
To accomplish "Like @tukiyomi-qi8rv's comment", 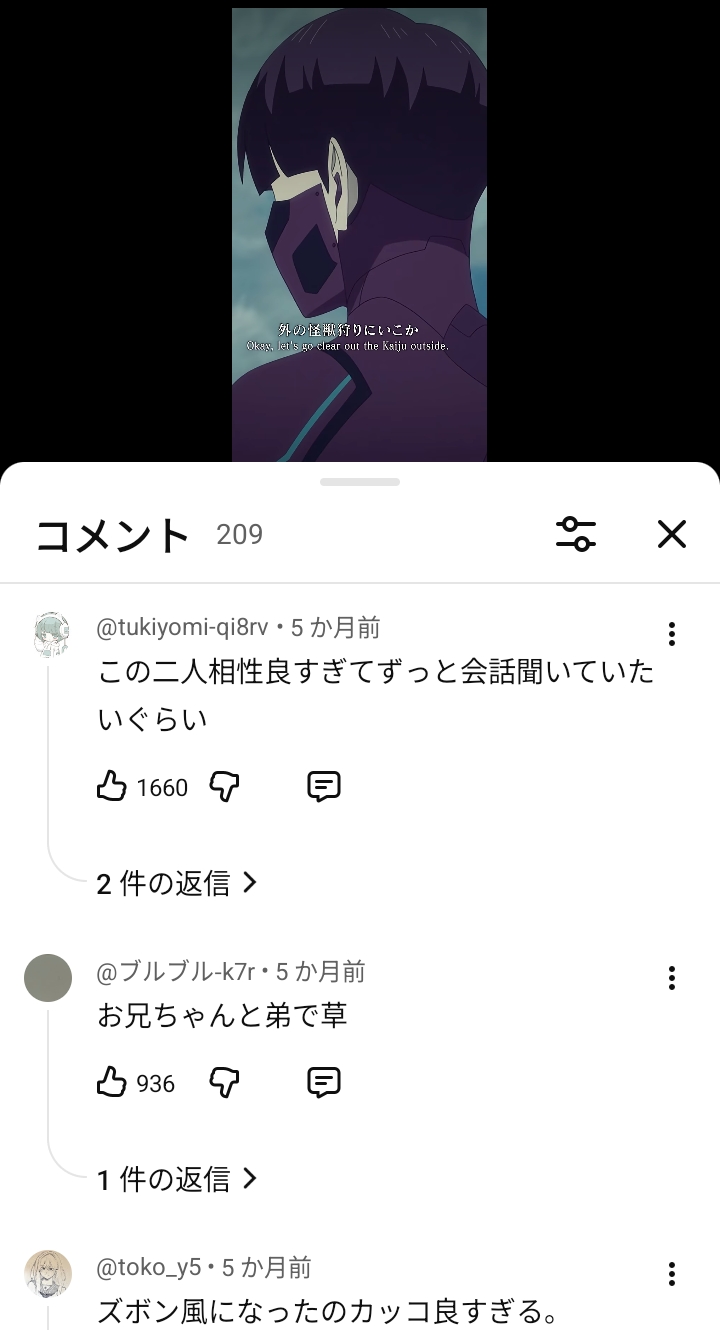I will [x=112, y=787].
